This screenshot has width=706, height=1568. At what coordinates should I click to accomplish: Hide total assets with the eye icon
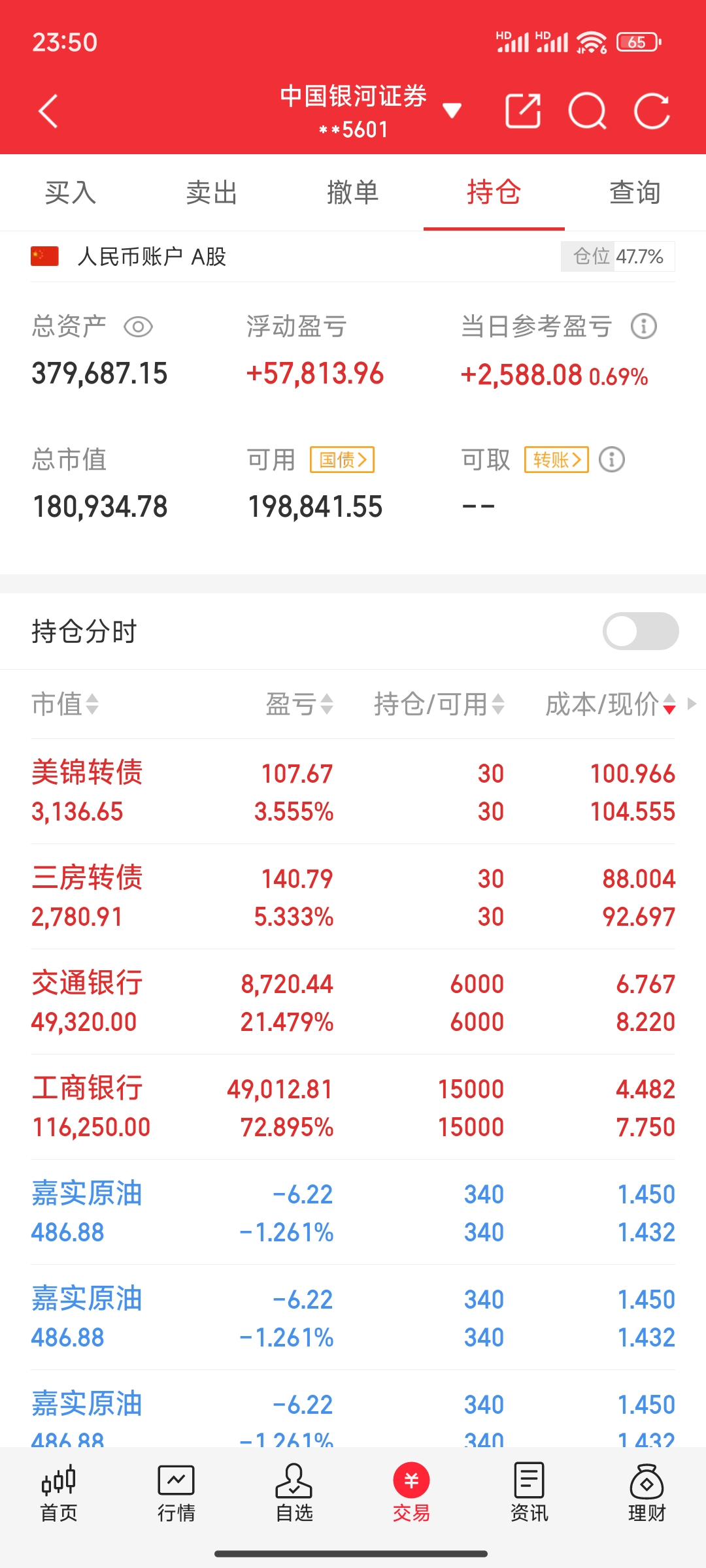click(x=138, y=327)
